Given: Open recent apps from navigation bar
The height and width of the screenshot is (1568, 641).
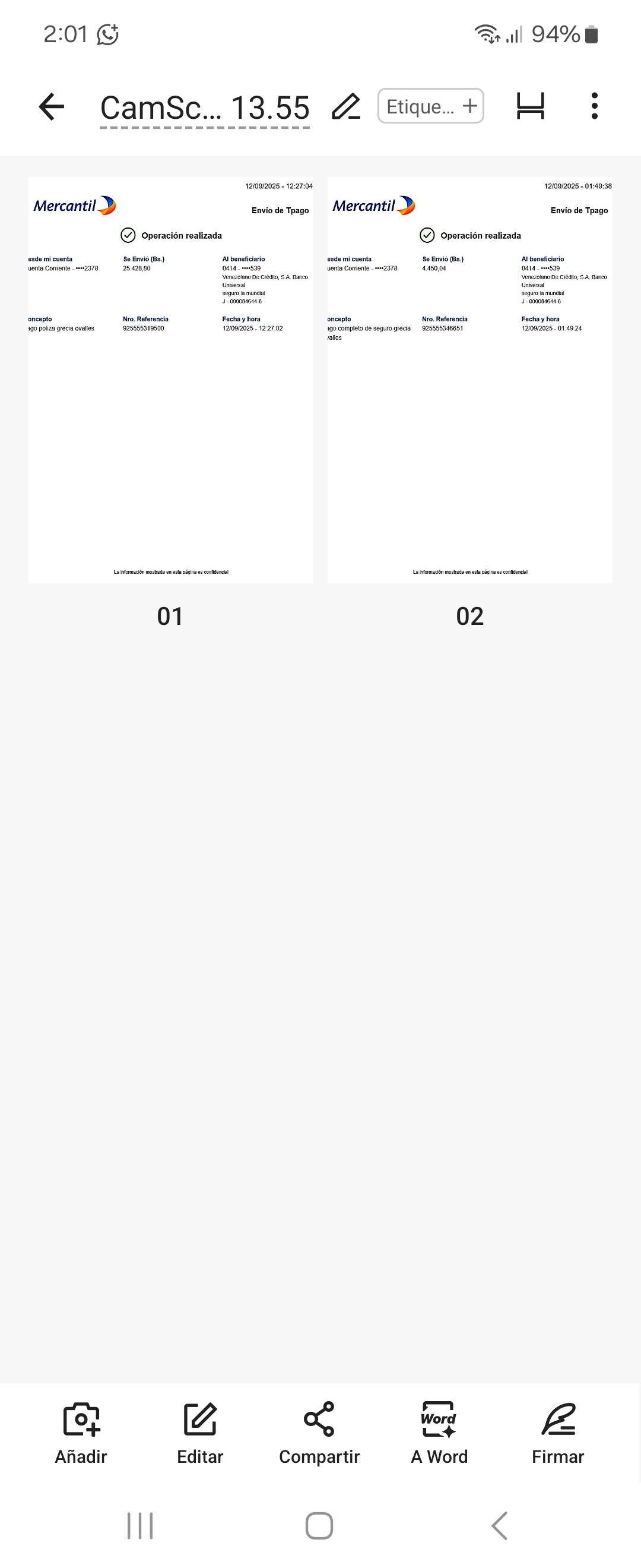Looking at the screenshot, I should click(140, 1526).
